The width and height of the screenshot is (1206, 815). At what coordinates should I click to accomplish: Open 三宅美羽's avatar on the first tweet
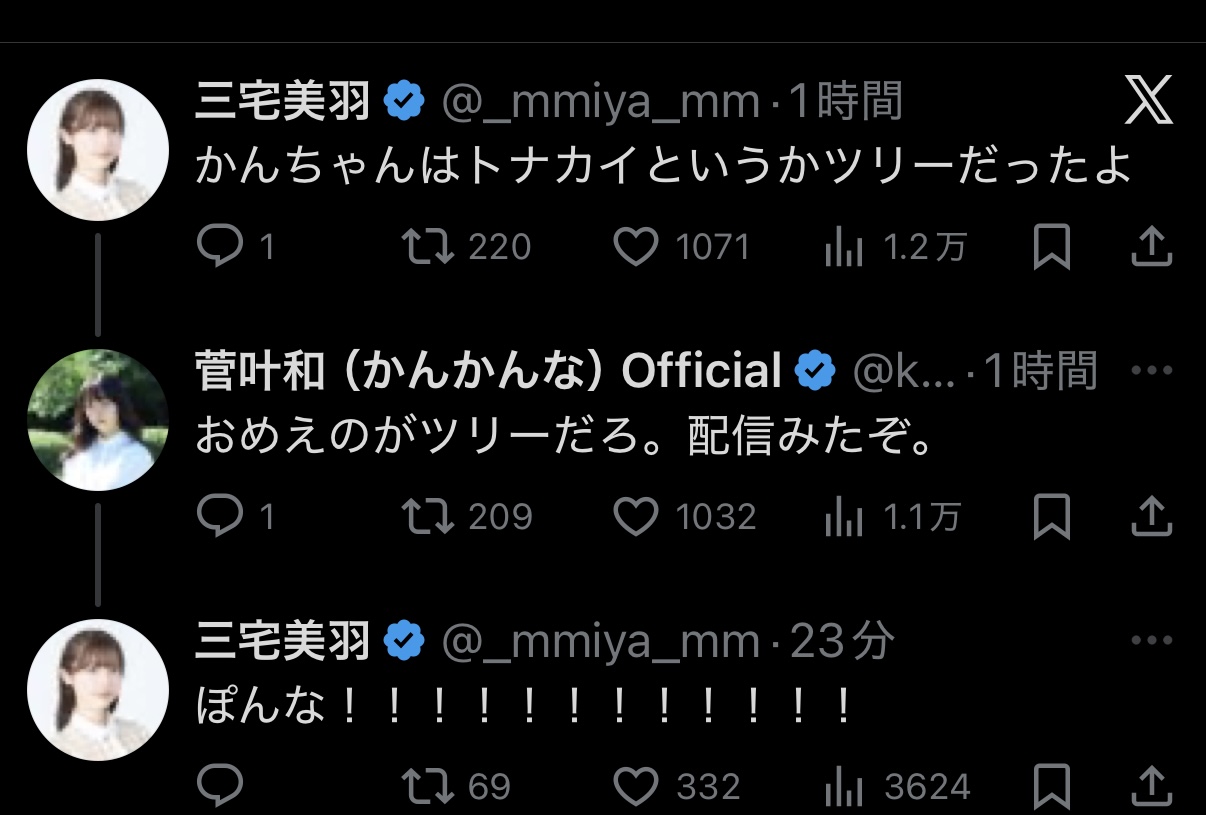point(97,150)
